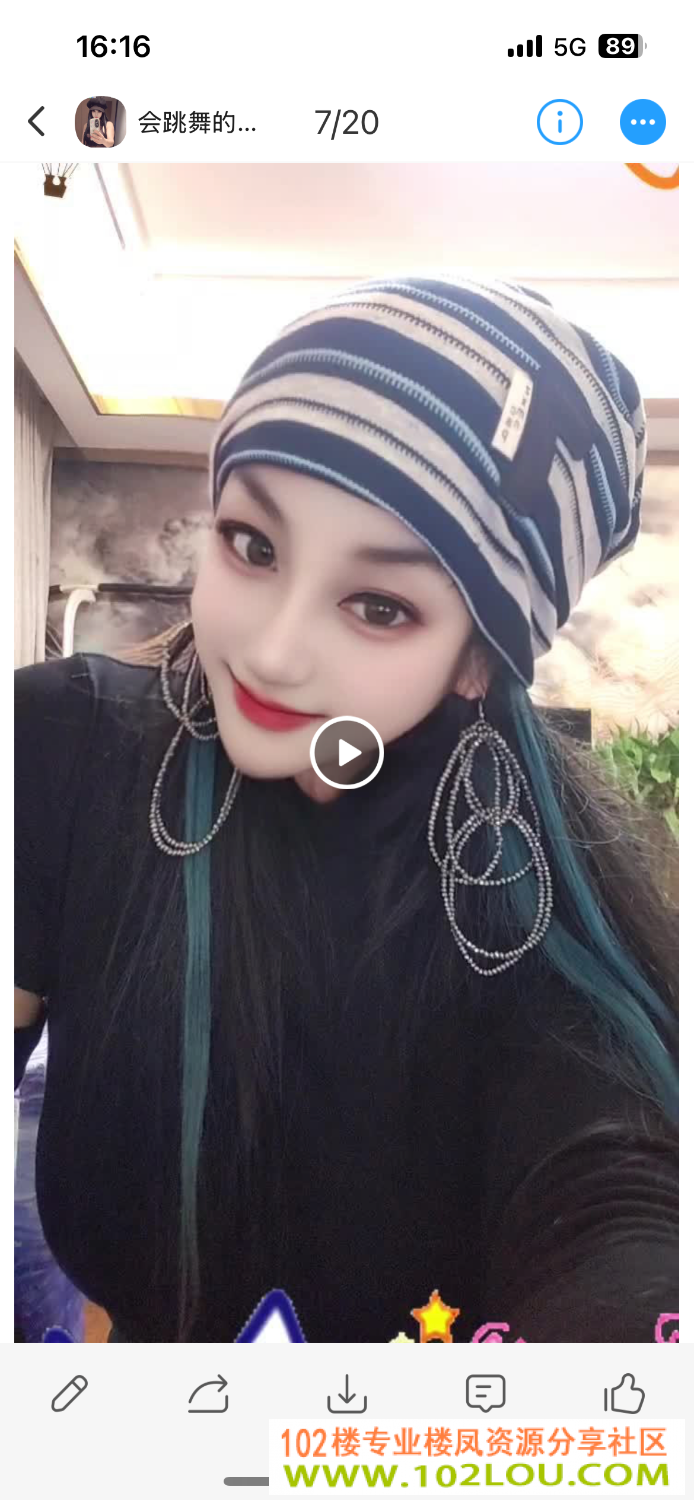Download the video to device
694x1500 pixels.
(347, 1394)
